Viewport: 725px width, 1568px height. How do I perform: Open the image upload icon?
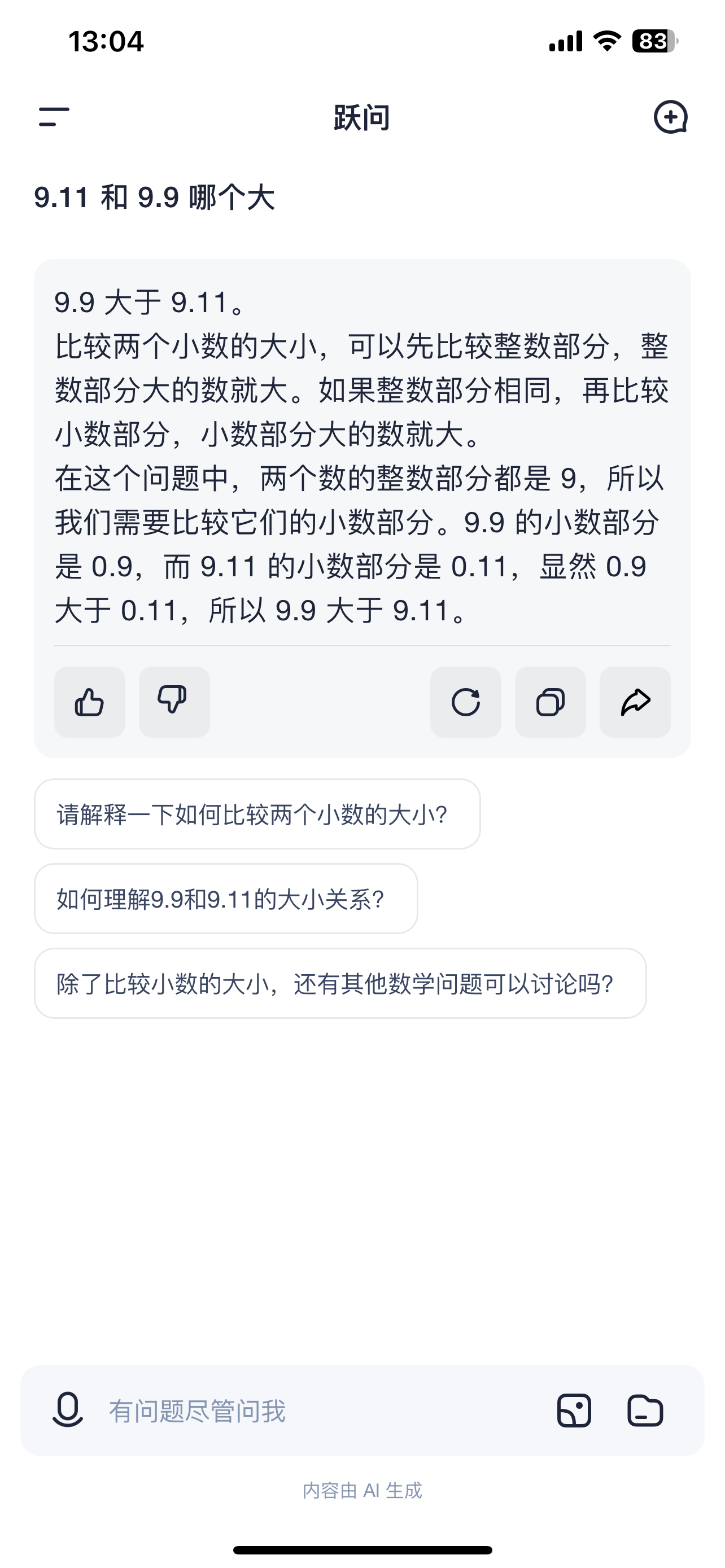(574, 1411)
